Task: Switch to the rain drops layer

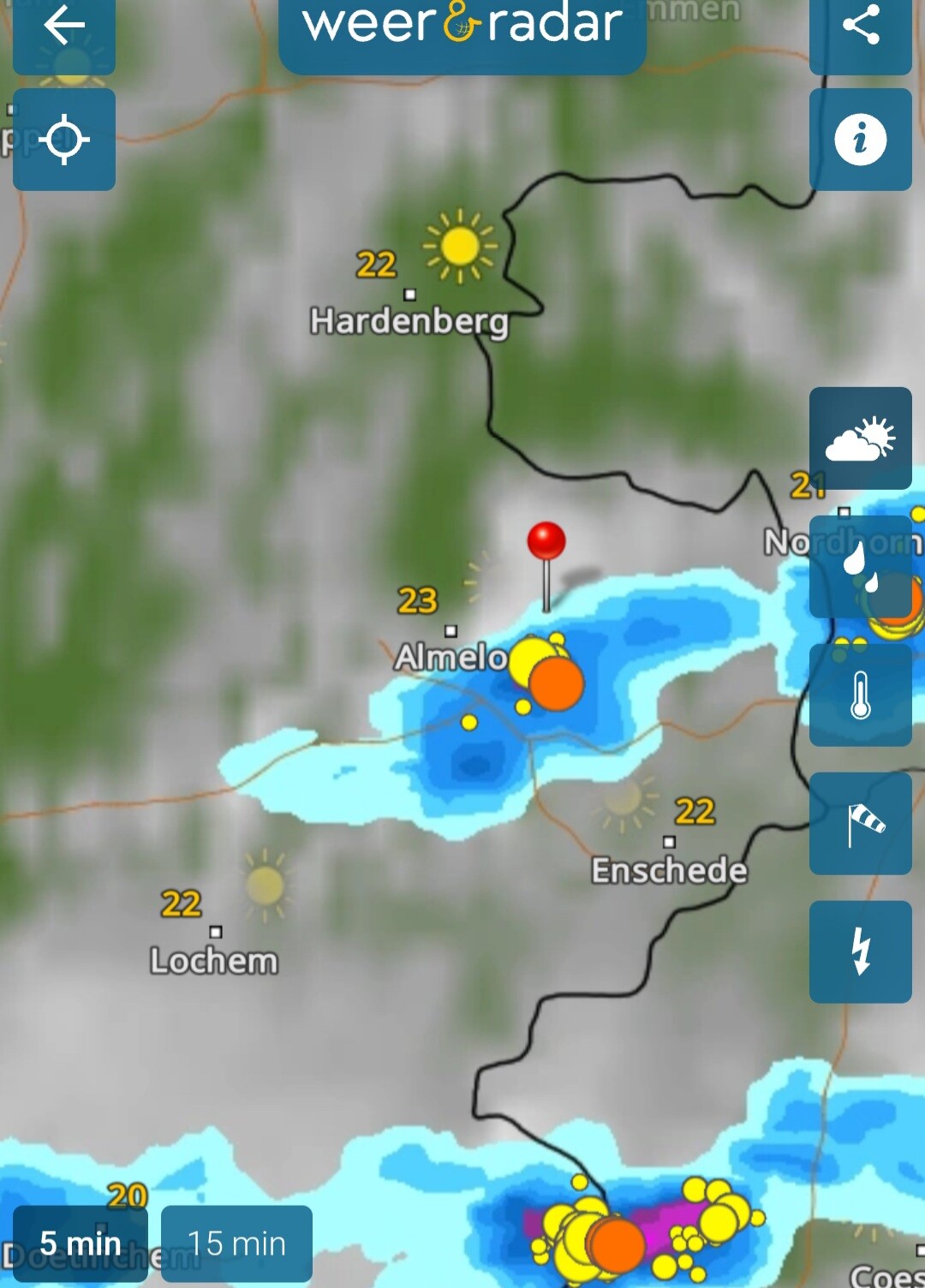Action: click(861, 567)
